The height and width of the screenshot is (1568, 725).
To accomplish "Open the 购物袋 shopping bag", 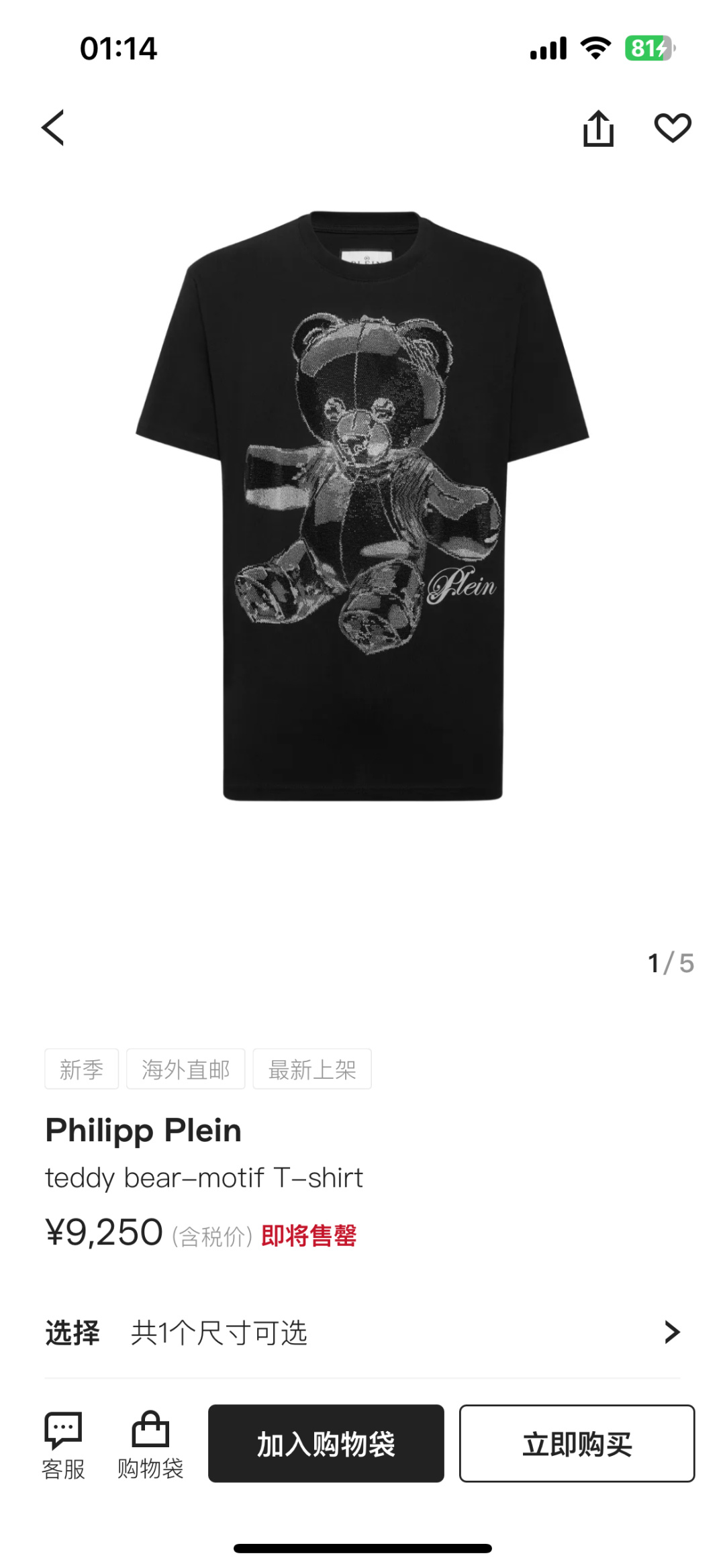I will (150, 1445).
